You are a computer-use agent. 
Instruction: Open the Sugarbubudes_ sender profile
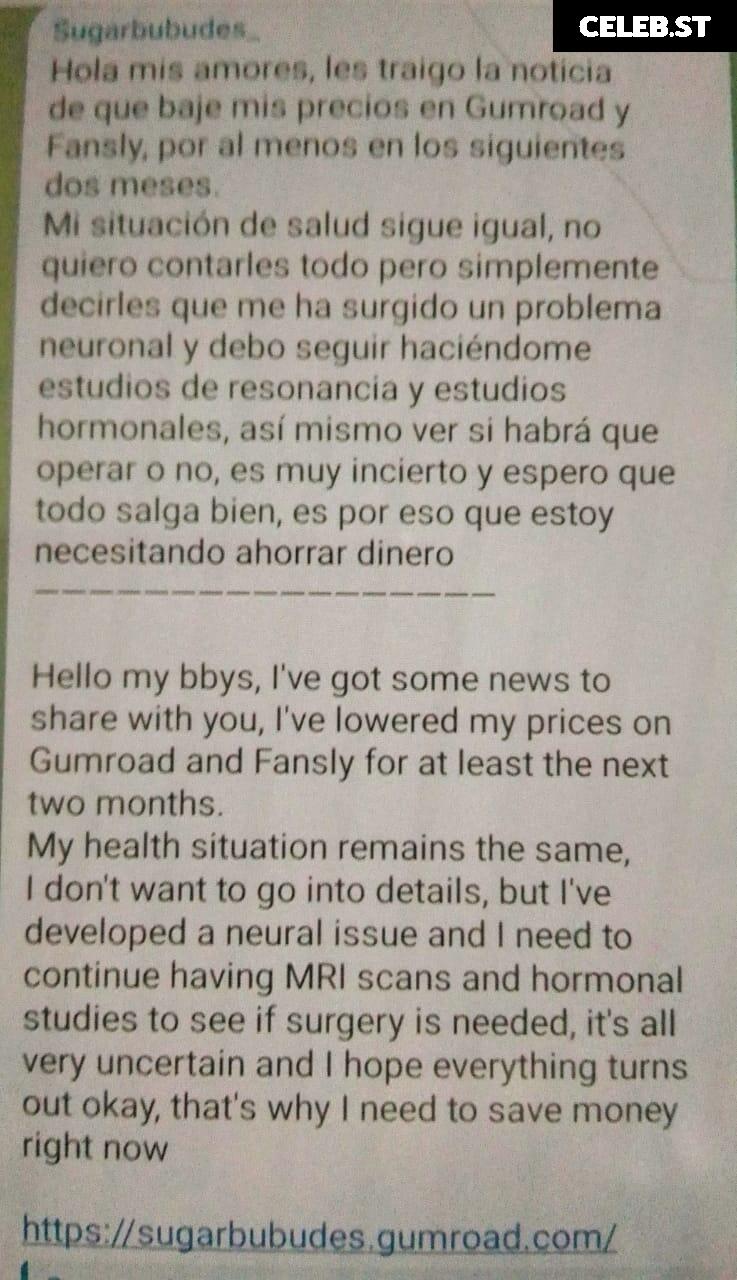point(156,30)
